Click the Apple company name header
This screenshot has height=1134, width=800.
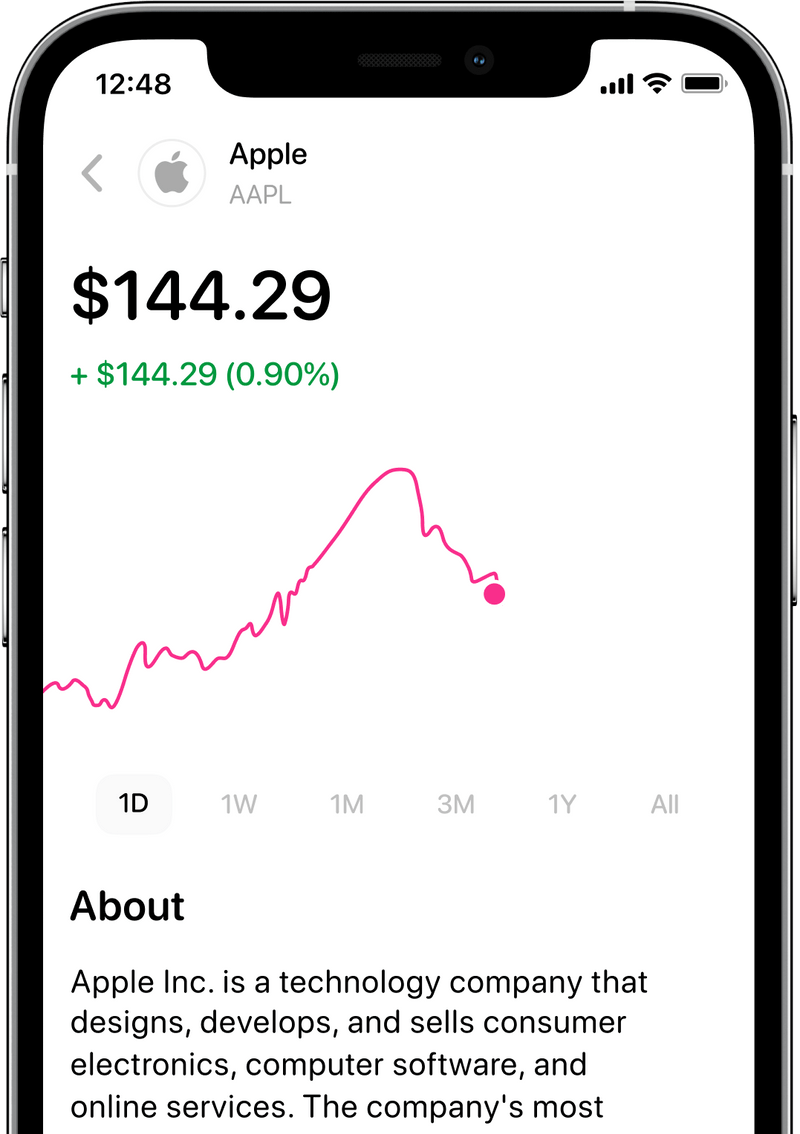[268, 154]
